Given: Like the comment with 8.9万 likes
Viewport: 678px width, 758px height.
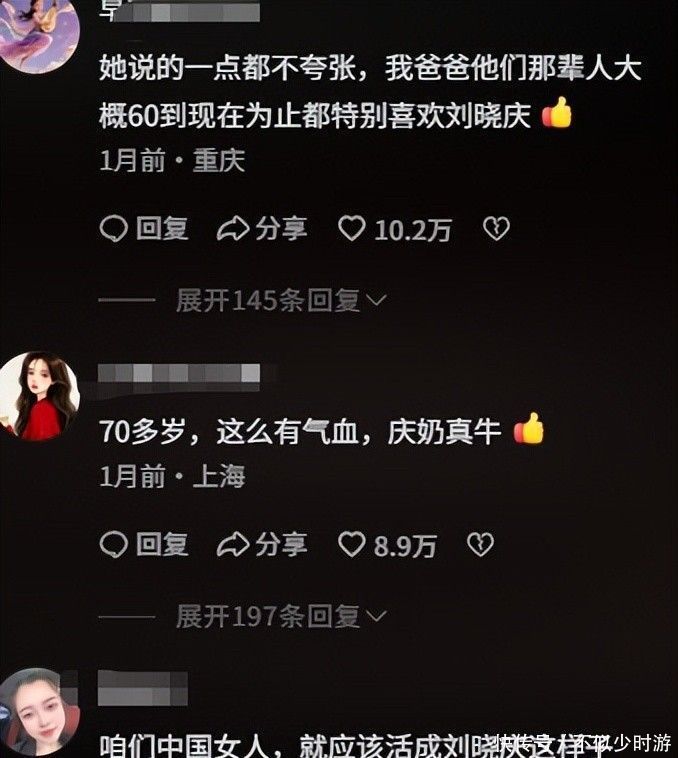Looking at the screenshot, I should point(352,545).
